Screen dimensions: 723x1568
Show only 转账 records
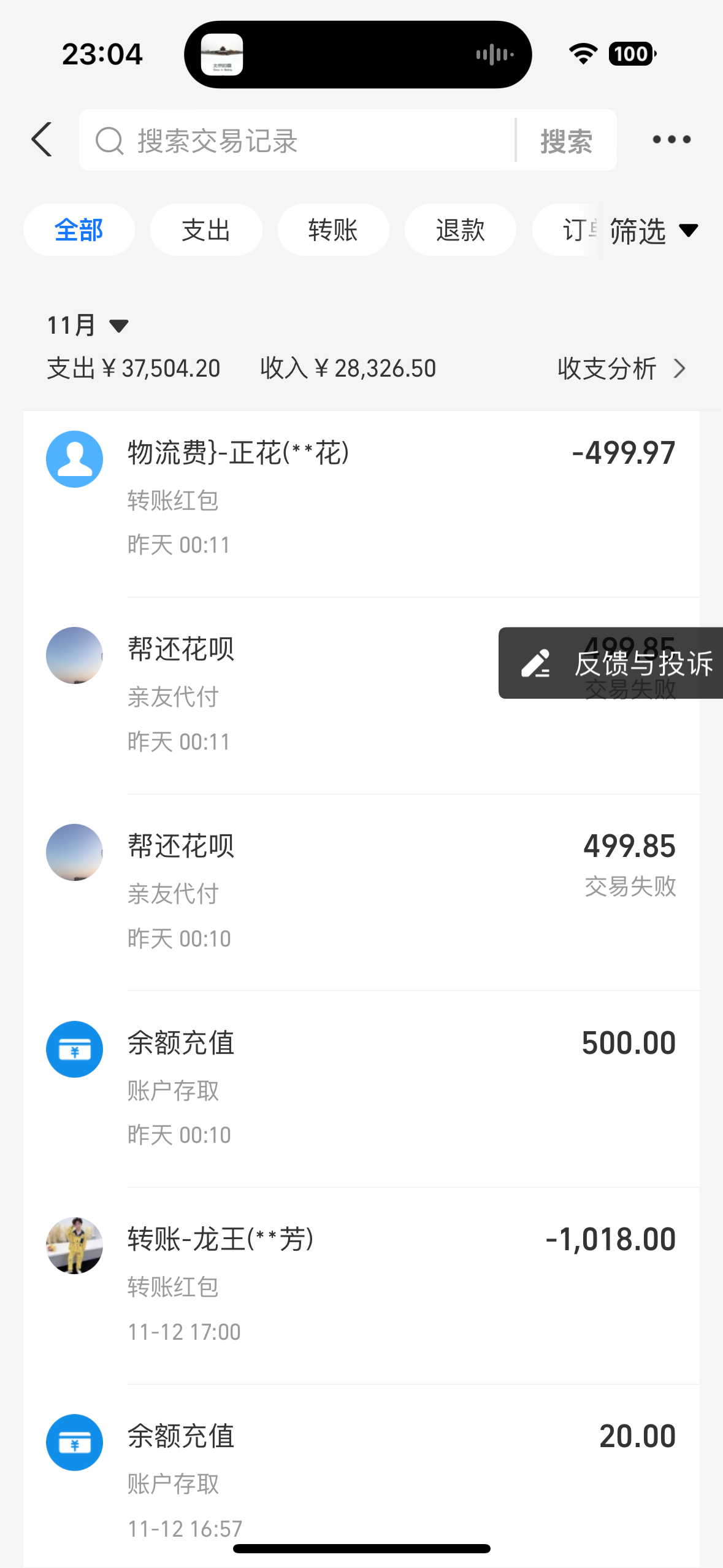click(333, 230)
